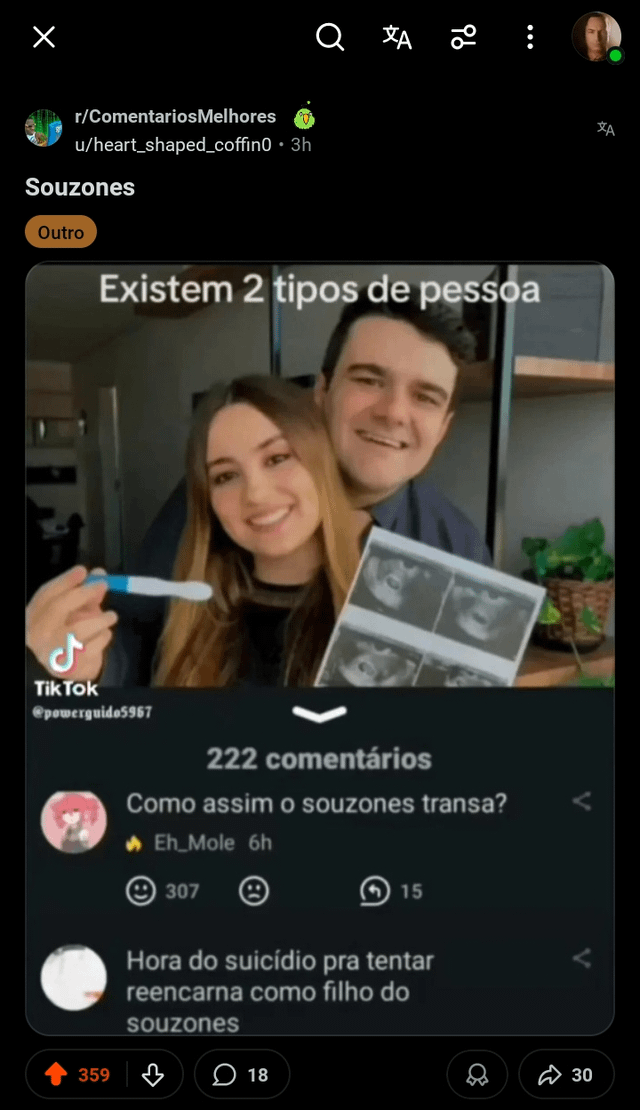Downvote the Souzones post
The height and width of the screenshot is (1110, 640).
(153, 1075)
